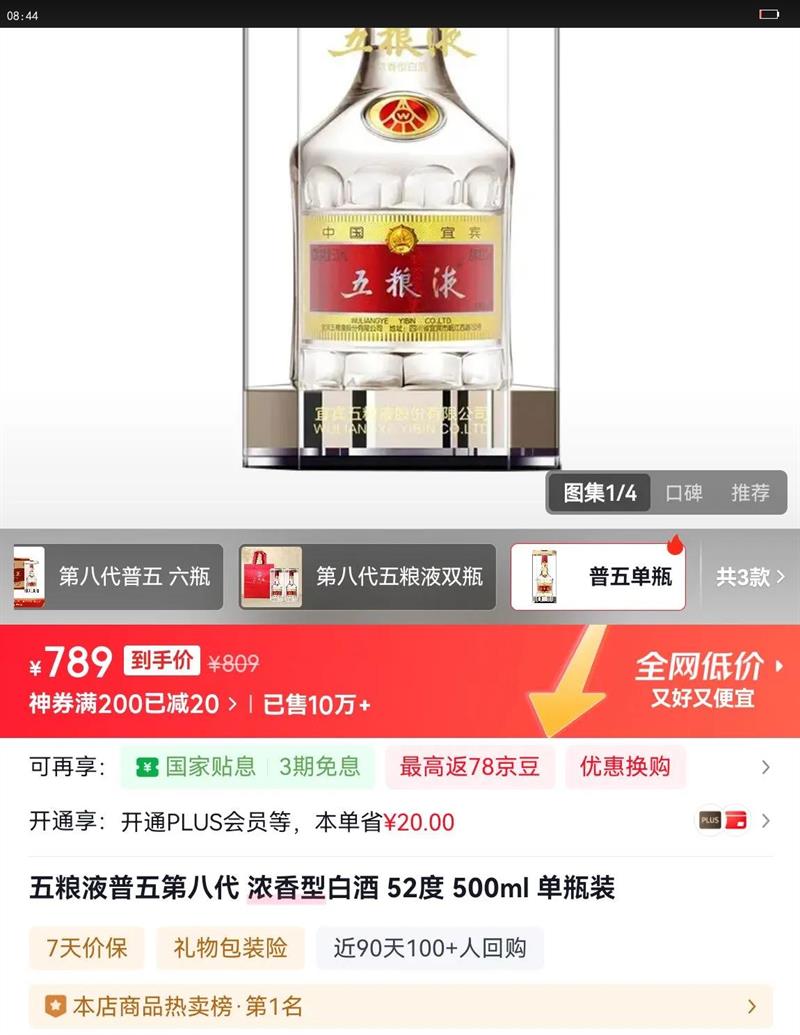Screen dimensions: 800x1035
Task: Click the PLUS membership badge icon
Action: coord(710,818)
